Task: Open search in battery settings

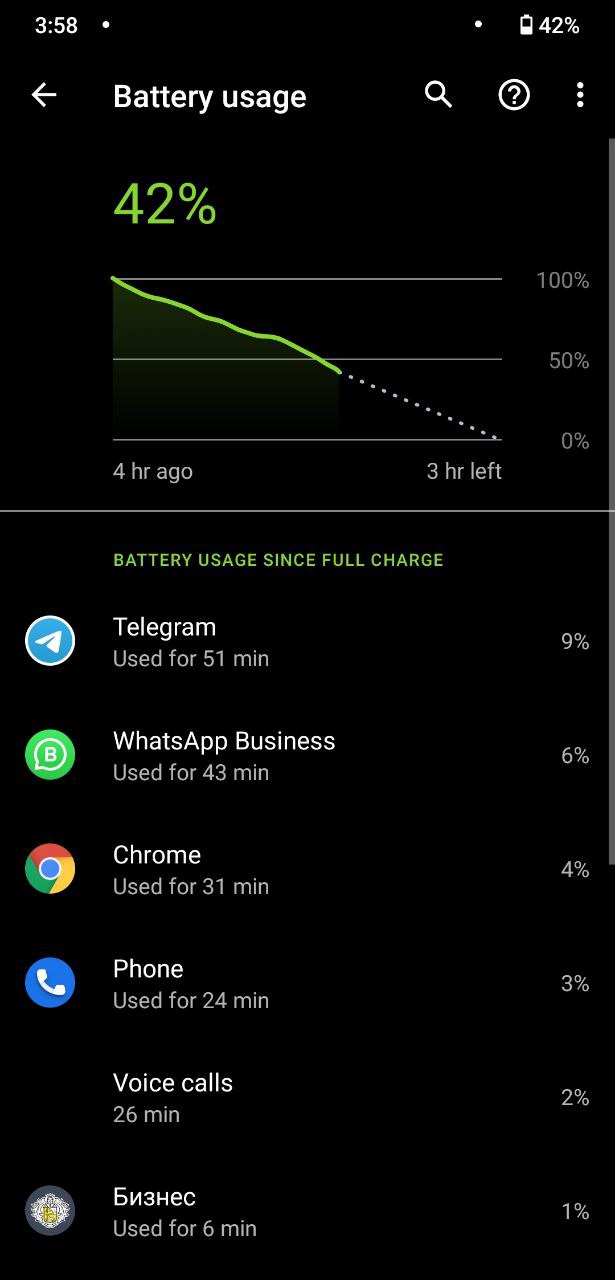Action: point(438,95)
